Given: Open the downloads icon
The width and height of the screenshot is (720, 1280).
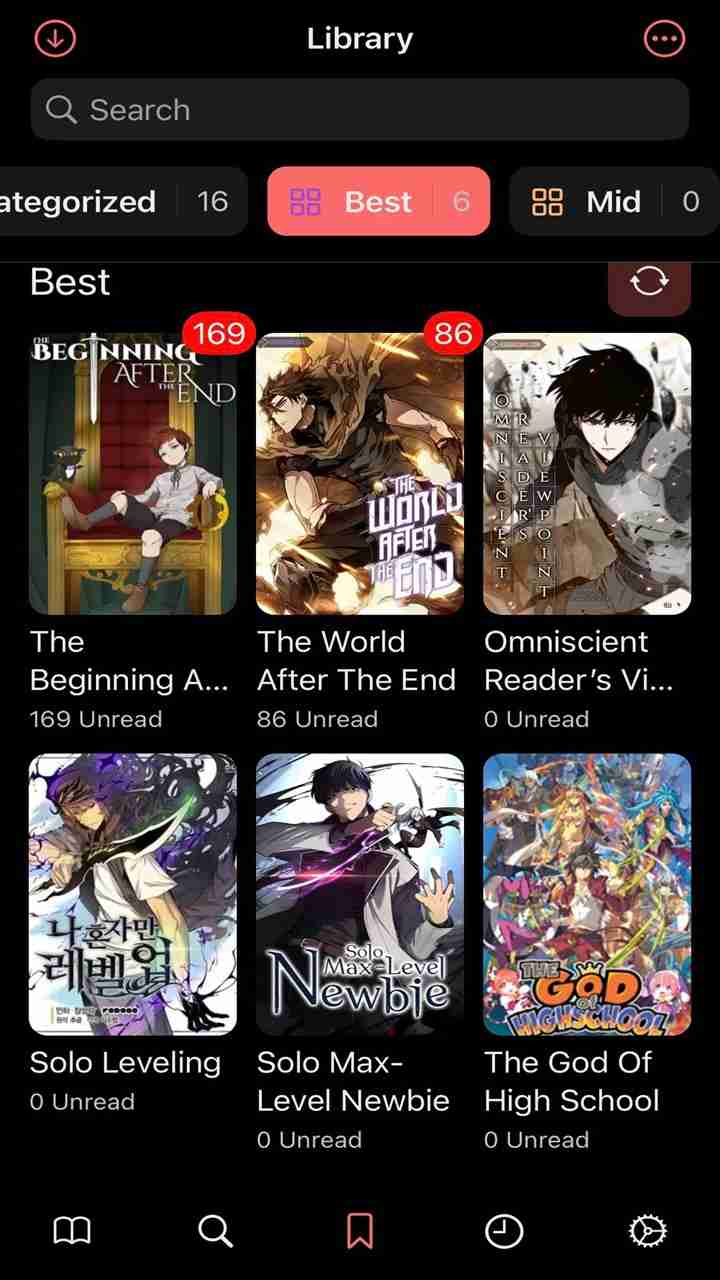Looking at the screenshot, I should (x=55, y=39).
